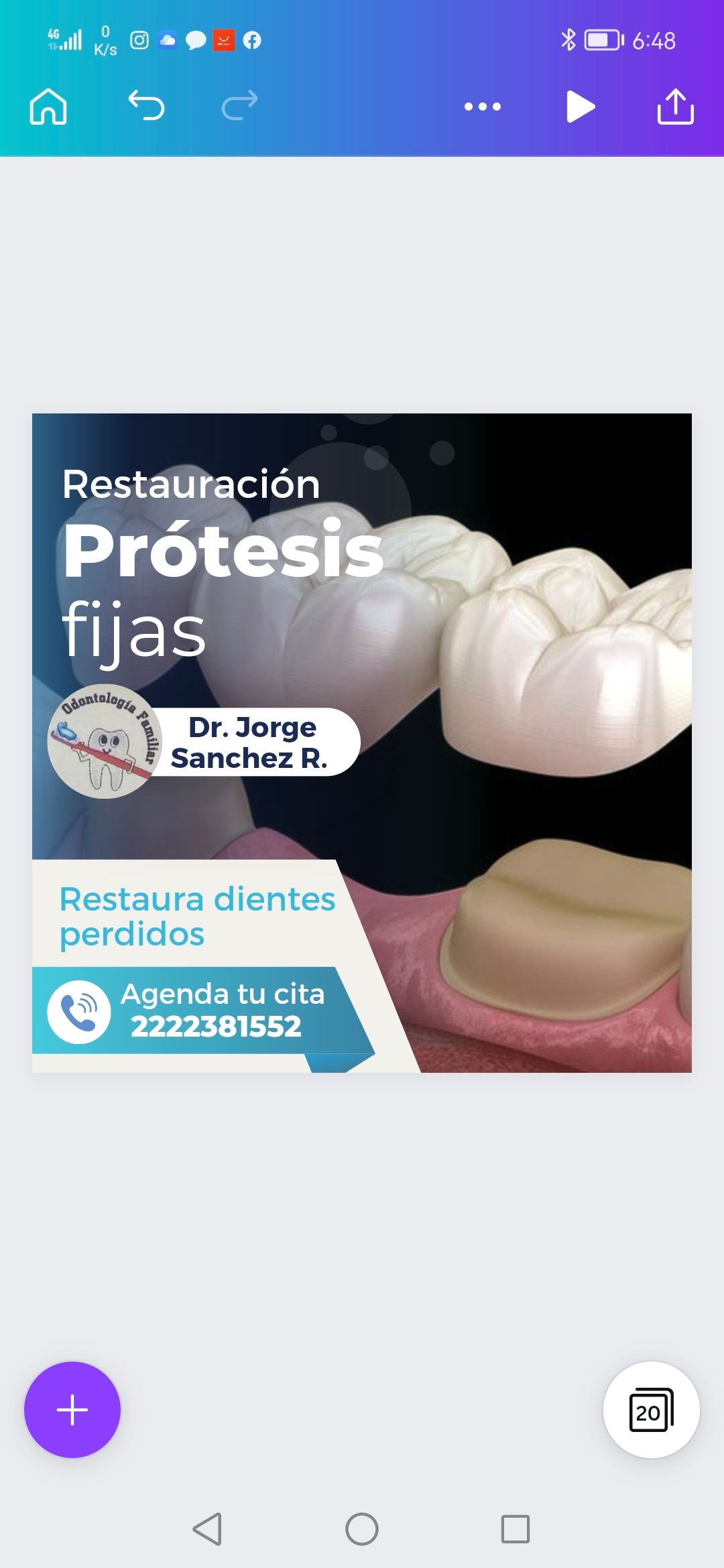Open the more options menu
This screenshot has width=724, height=1568.
pyautogui.click(x=482, y=106)
